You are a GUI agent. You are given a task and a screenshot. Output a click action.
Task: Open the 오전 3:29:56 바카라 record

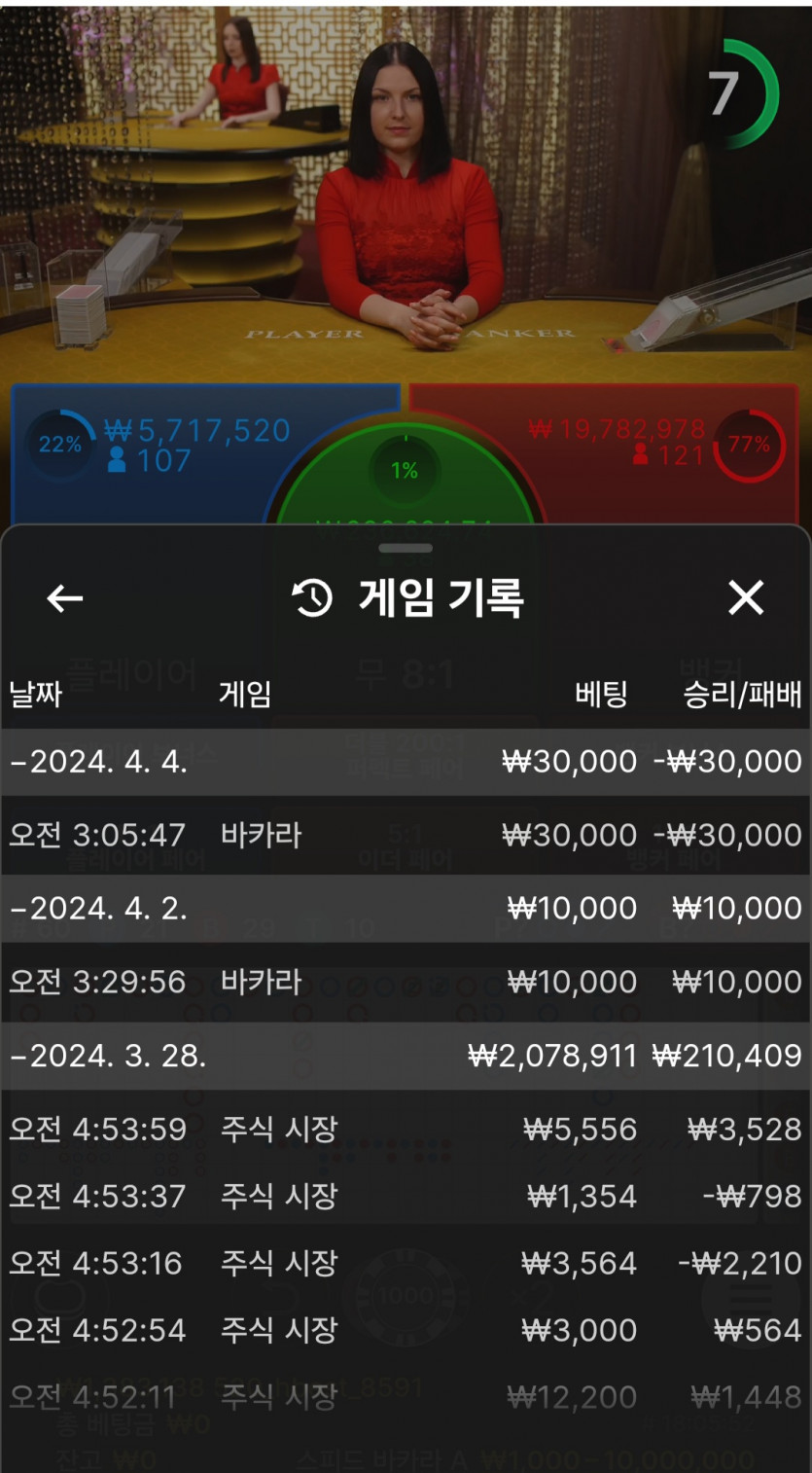click(x=405, y=982)
